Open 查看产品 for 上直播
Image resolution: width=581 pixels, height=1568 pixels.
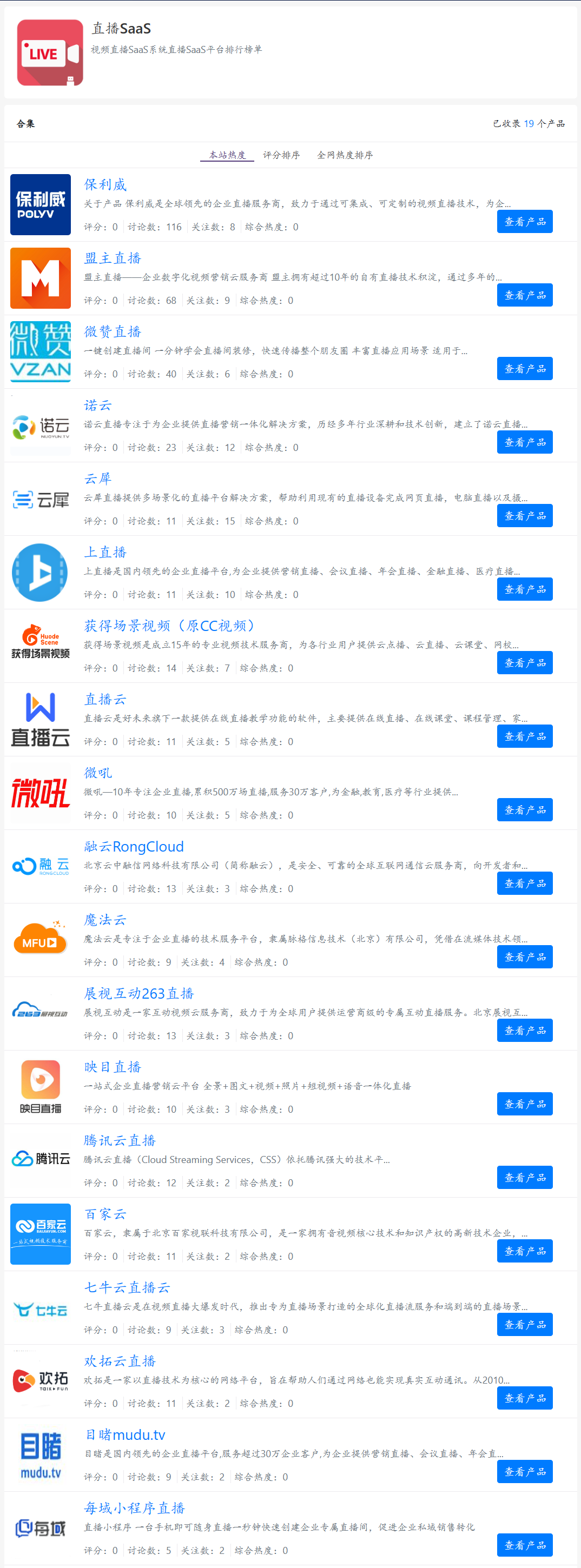tap(524, 589)
